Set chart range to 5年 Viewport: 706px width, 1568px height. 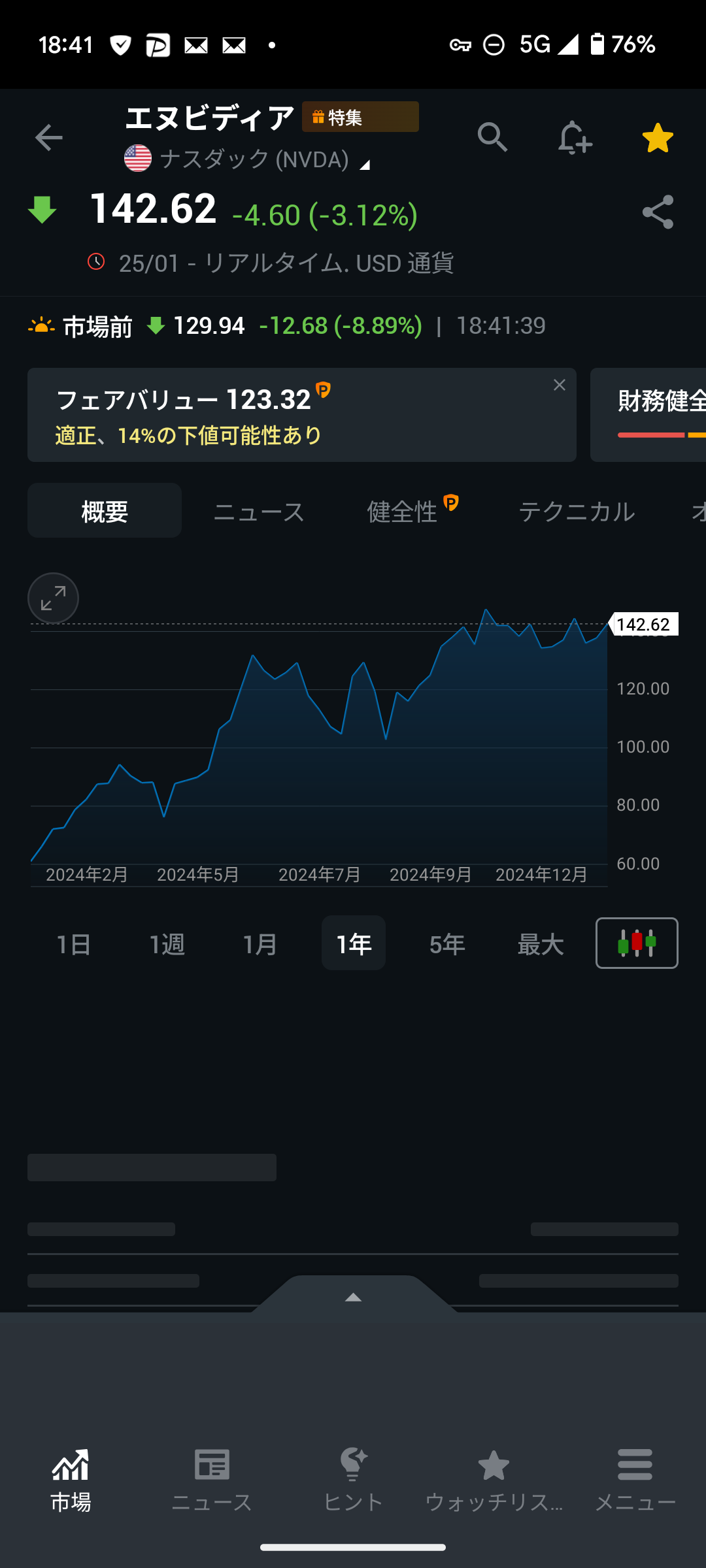447,944
